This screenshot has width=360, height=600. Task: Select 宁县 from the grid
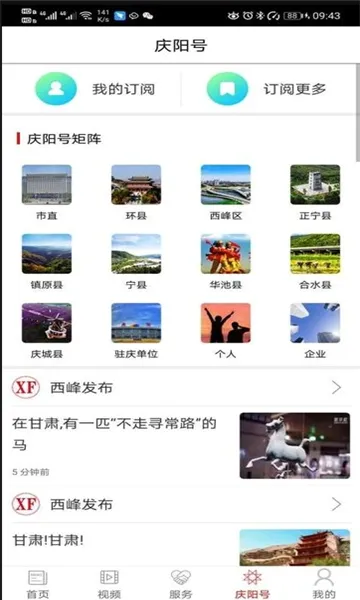136,262
